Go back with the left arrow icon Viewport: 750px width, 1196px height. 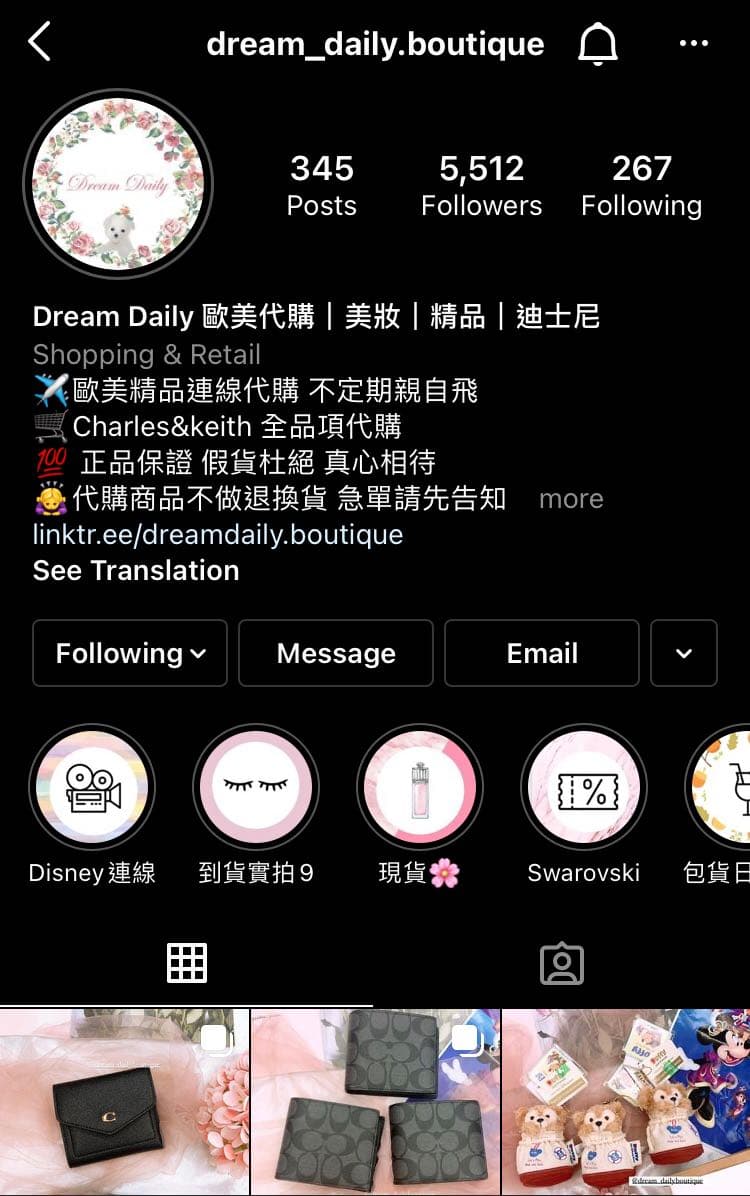40,43
